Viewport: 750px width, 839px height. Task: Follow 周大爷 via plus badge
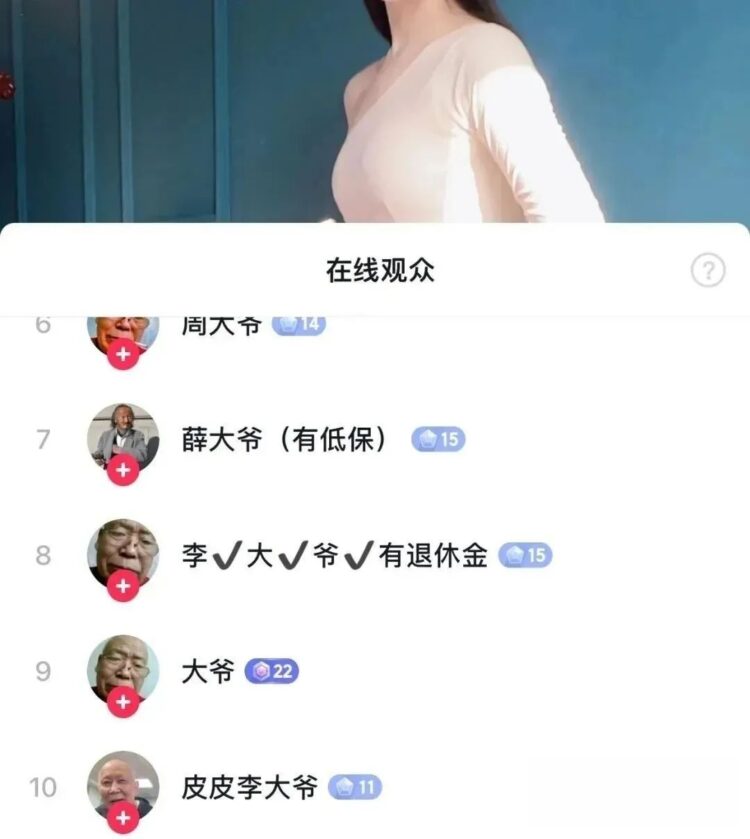pos(123,355)
